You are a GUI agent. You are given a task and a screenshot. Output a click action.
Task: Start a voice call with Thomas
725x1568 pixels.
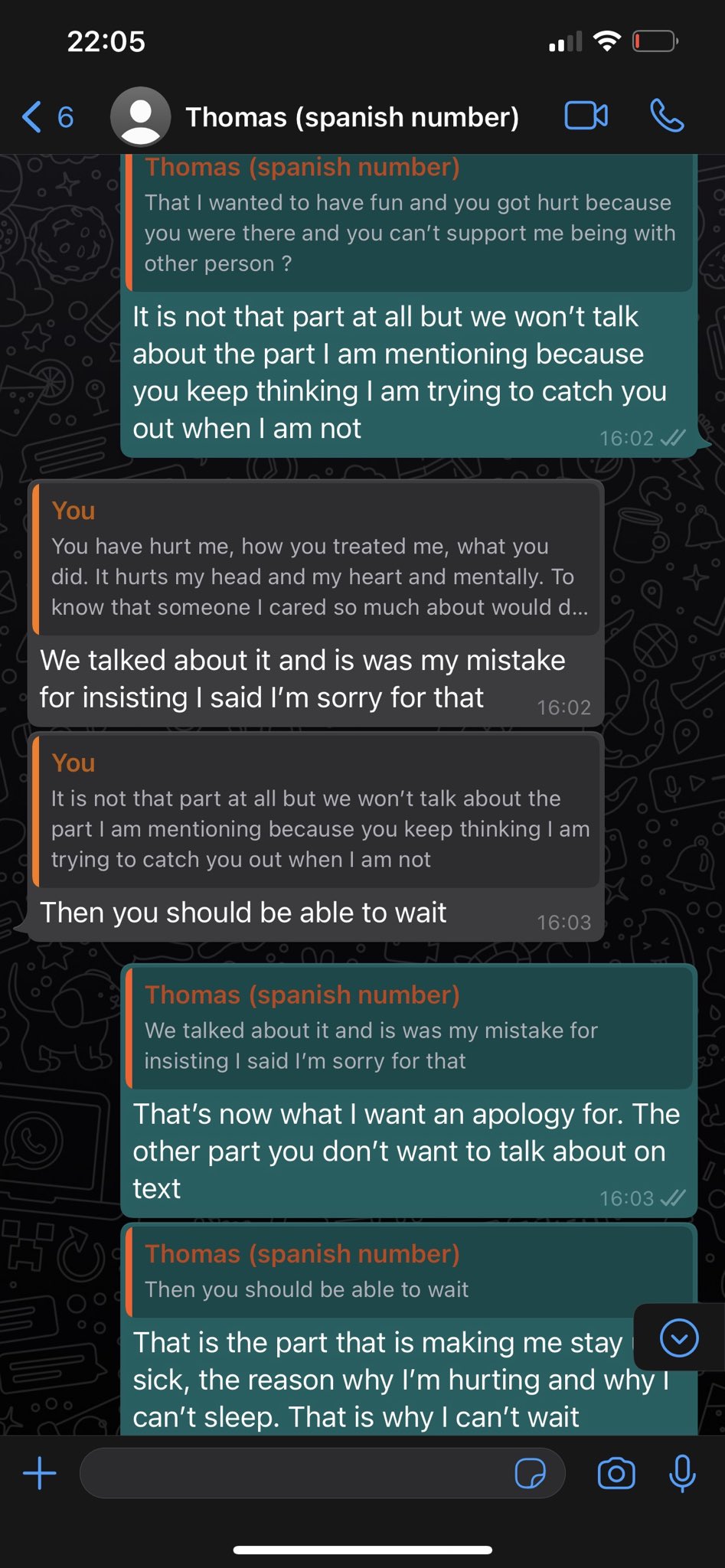pyautogui.click(x=667, y=116)
